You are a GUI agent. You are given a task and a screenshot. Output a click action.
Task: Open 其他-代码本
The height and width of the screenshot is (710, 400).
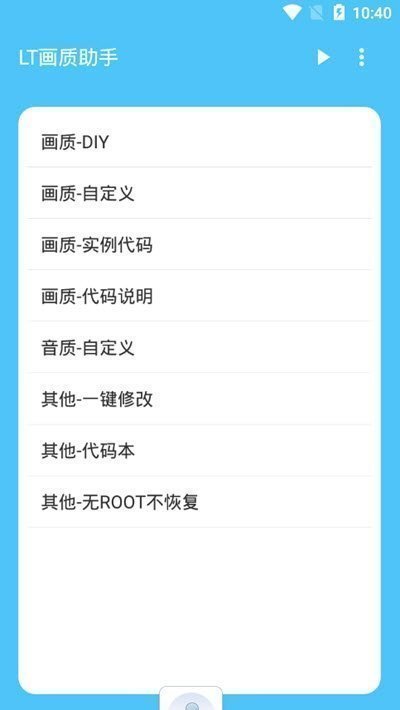click(199, 451)
